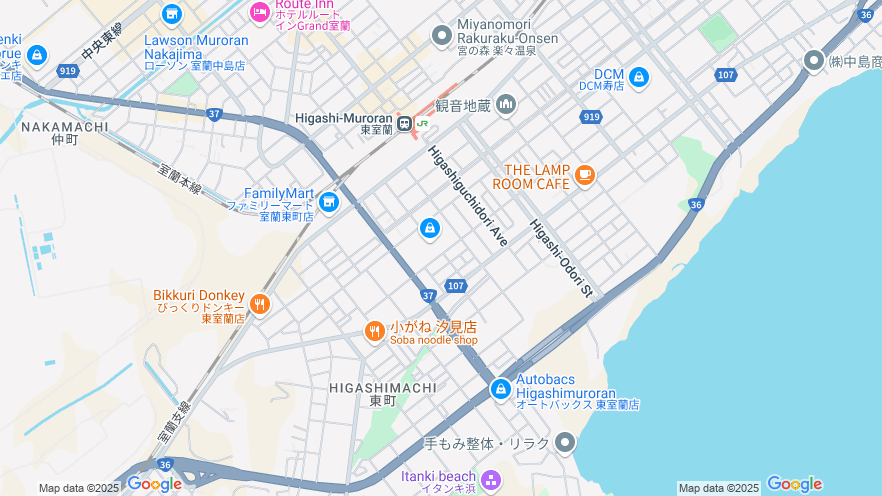The width and height of the screenshot is (882, 496).
Task: Select the Itanki beach marker
Action: tap(490, 477)
